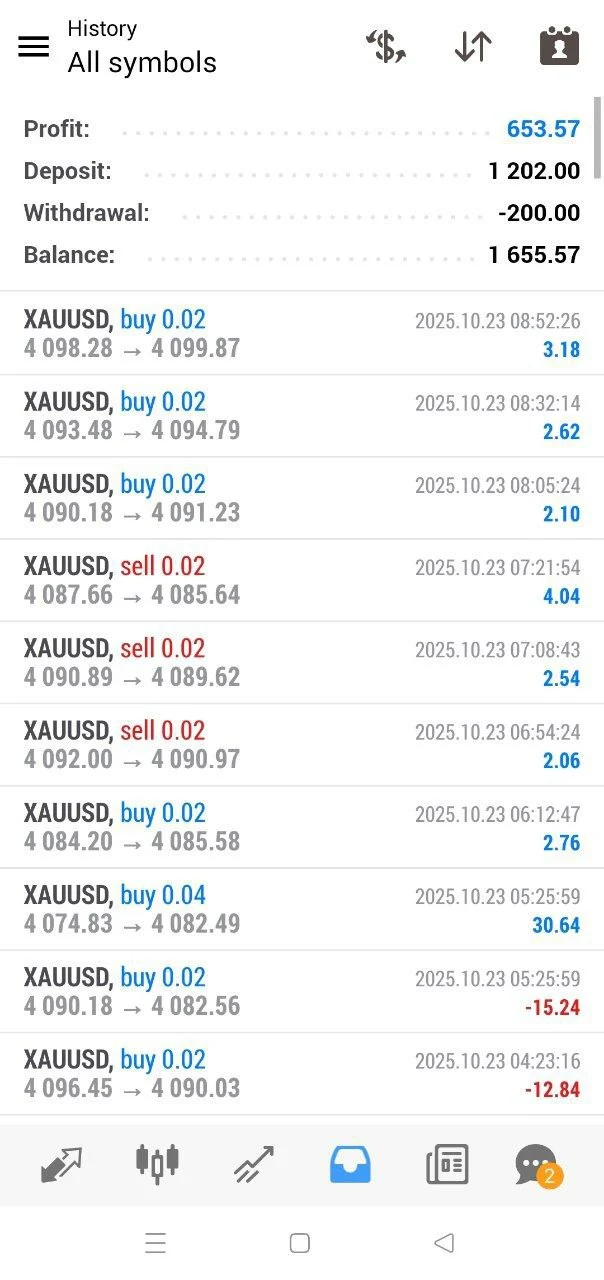Open the calendar date range picker
Image resolution: width=604 pixels, height=1280 pixels.
559,47
